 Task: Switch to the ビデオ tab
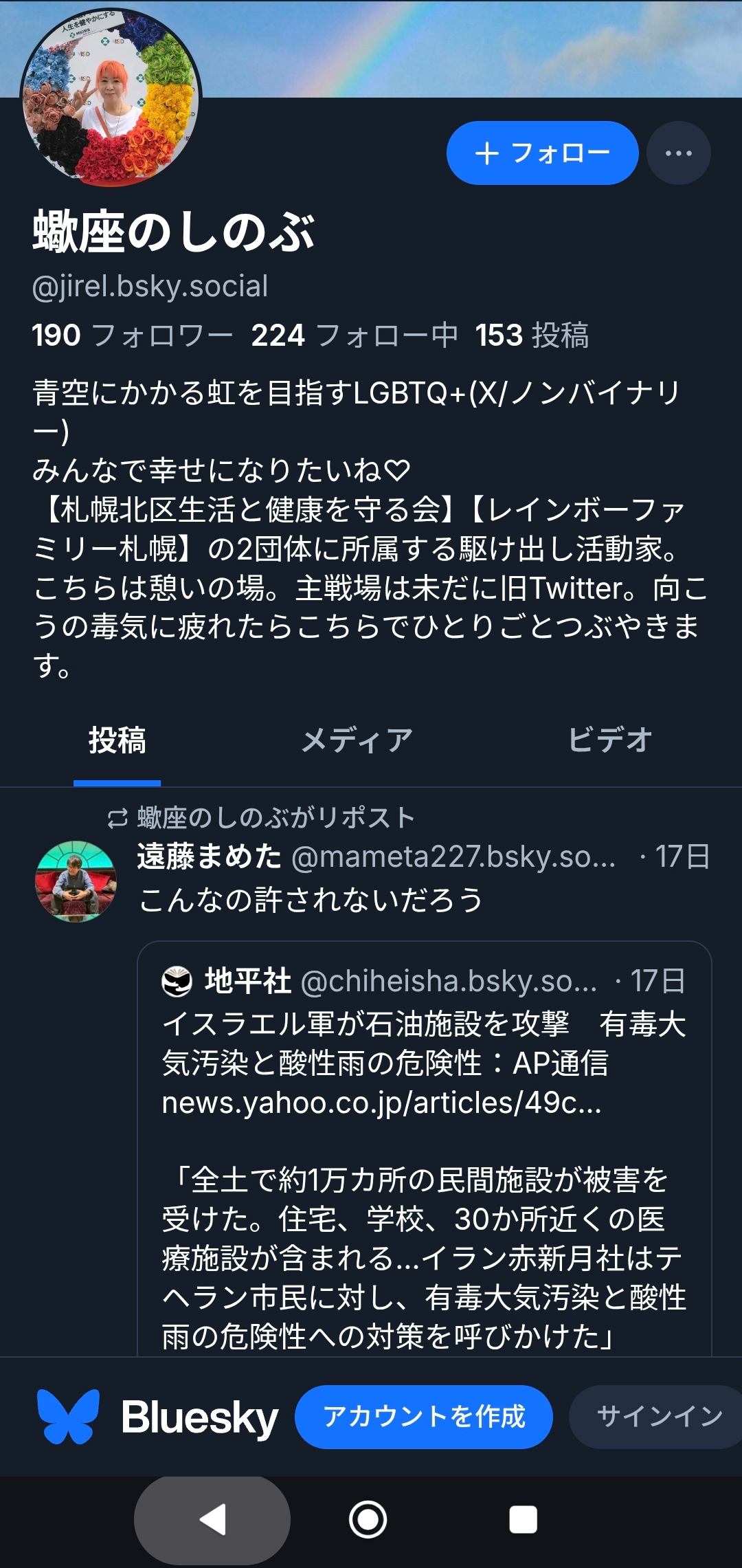coord(609,741)
